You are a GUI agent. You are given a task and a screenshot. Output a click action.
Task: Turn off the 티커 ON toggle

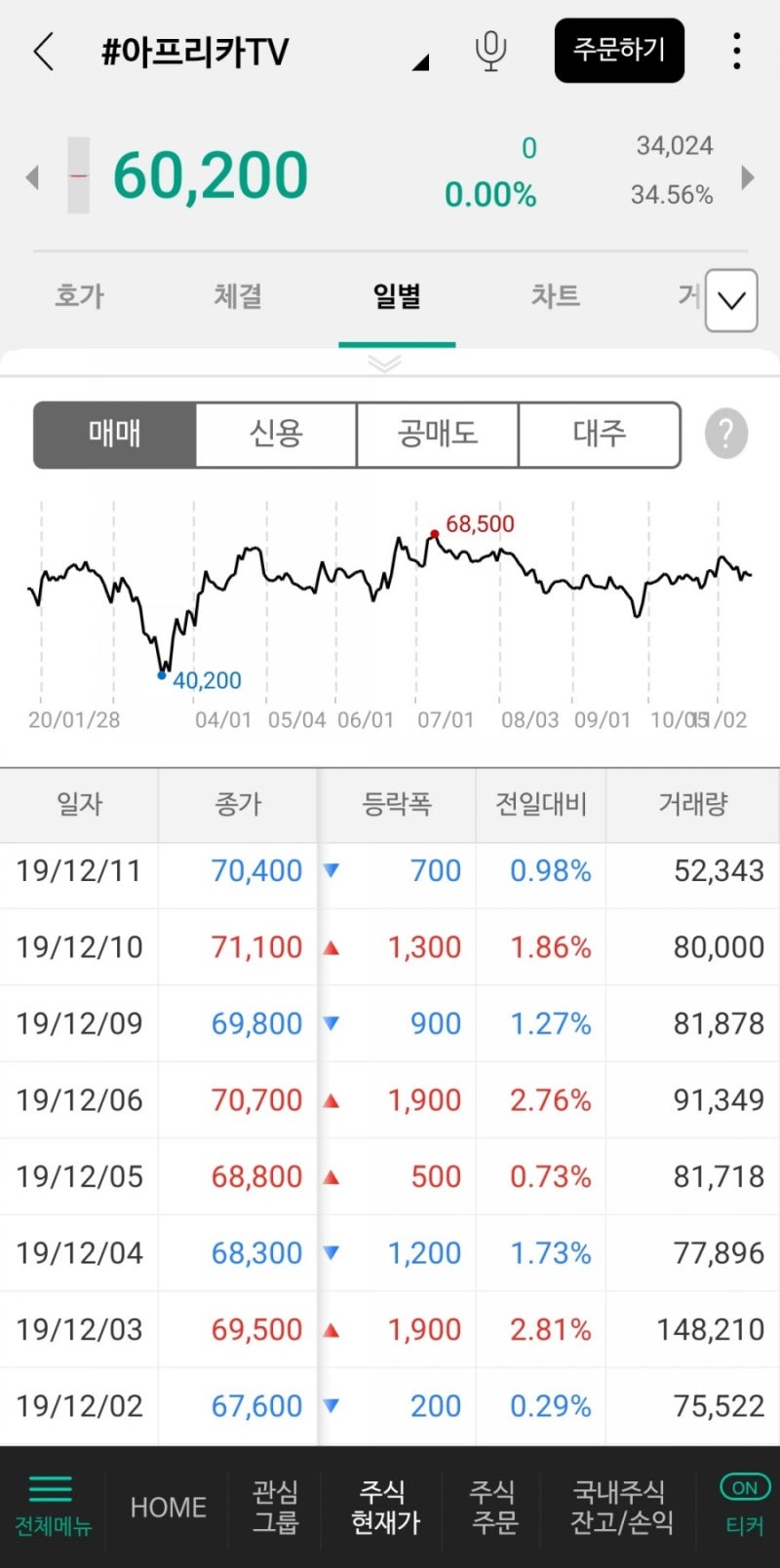pyautogui.click(x=743, y=1488)
